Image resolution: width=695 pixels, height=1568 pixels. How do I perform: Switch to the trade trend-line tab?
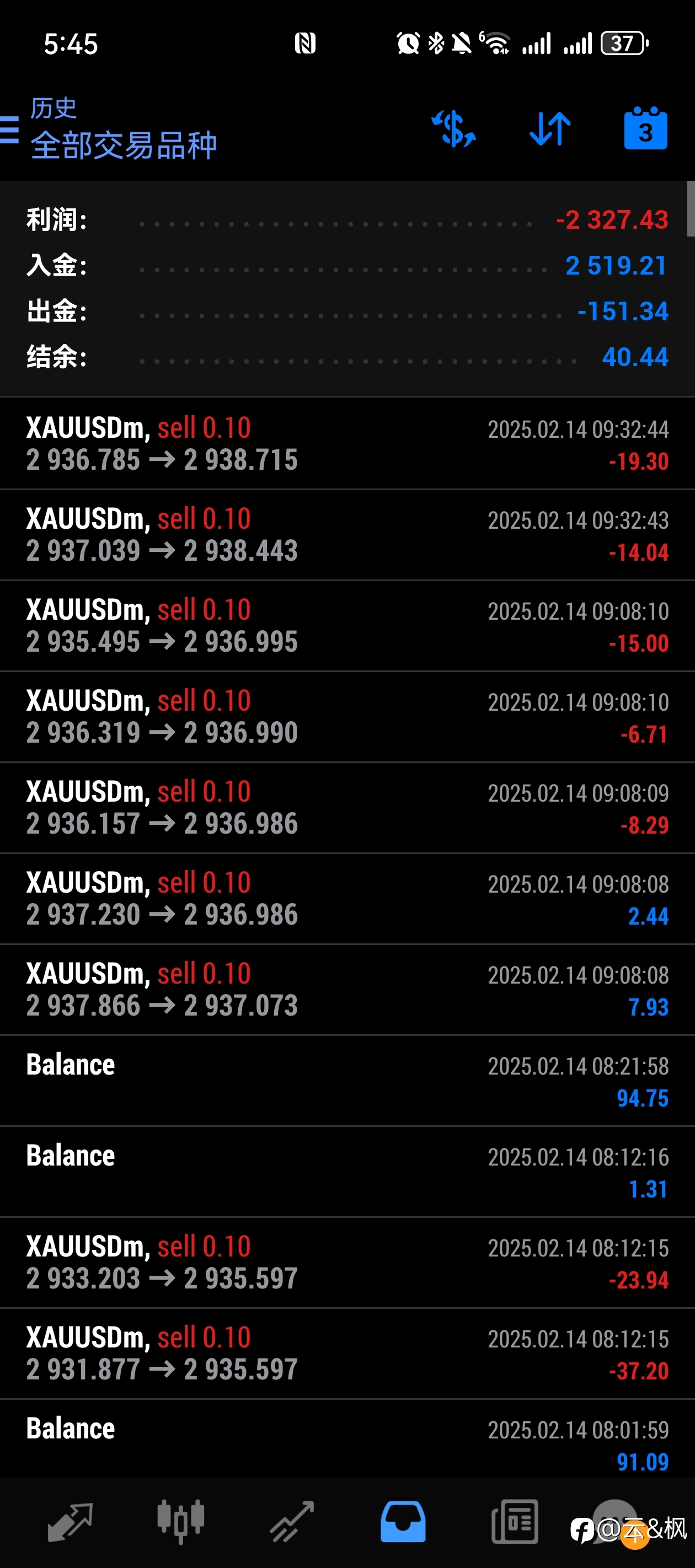292,1522
